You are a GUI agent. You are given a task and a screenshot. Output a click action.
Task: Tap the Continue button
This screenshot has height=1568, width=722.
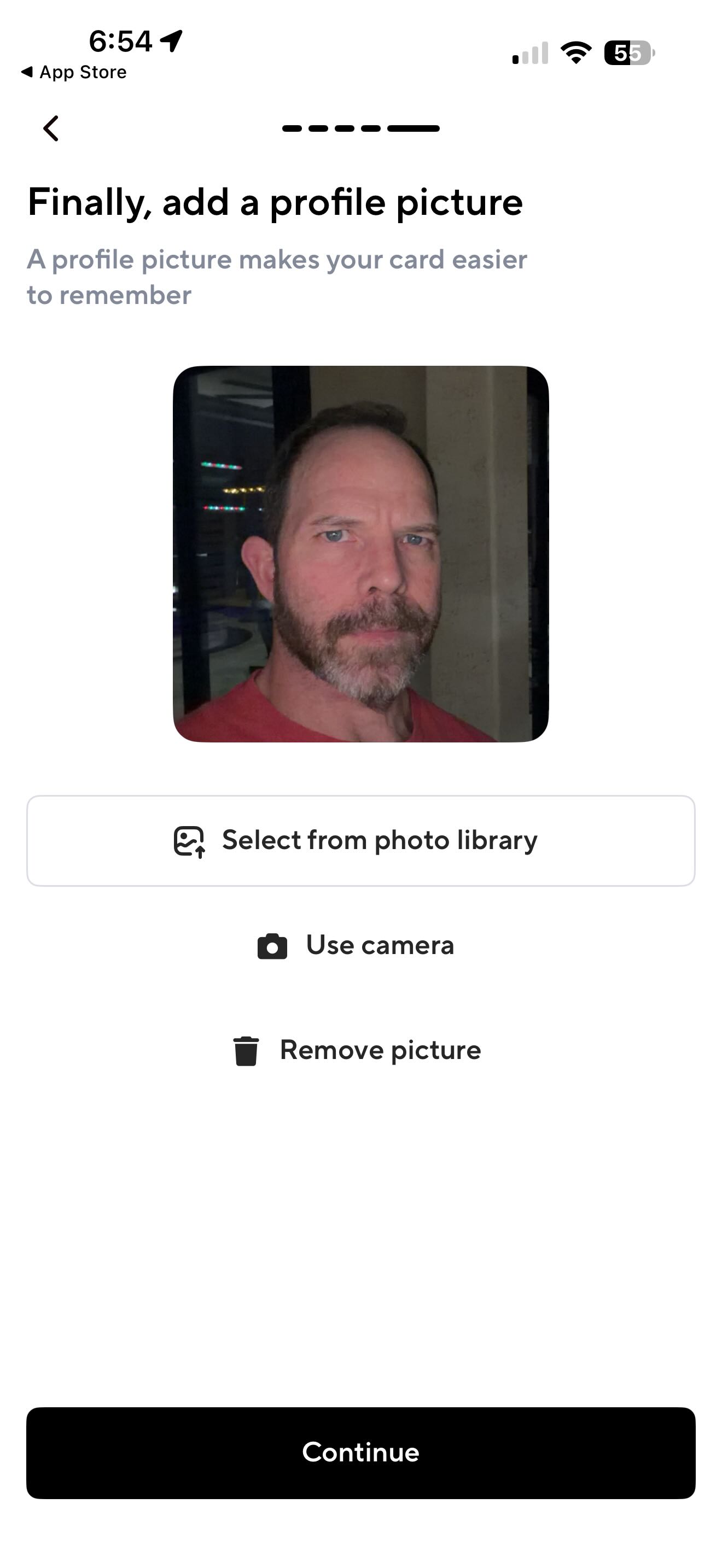pyautogui.click(x=360, y=1452)
